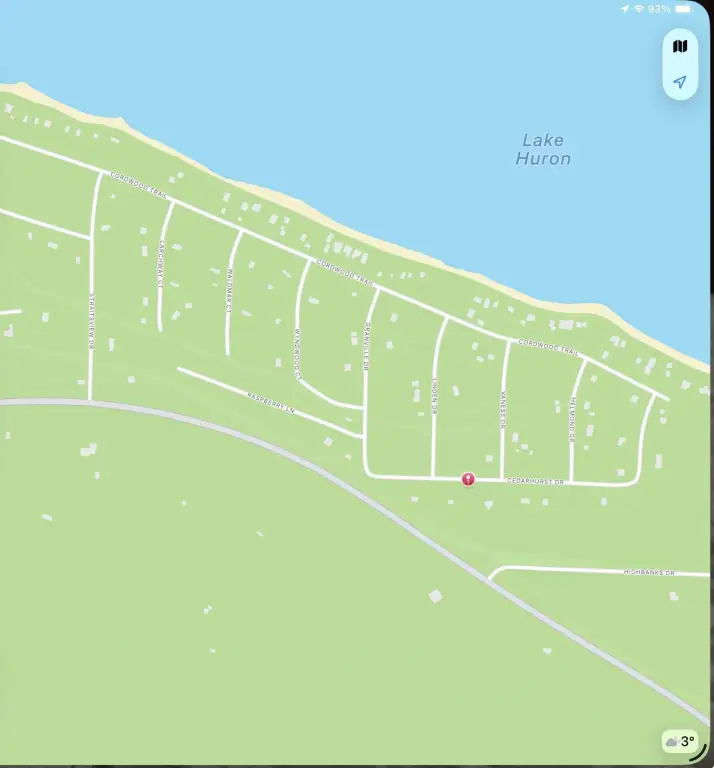Open the weather badge showing 3°

[x=679, y=741]
